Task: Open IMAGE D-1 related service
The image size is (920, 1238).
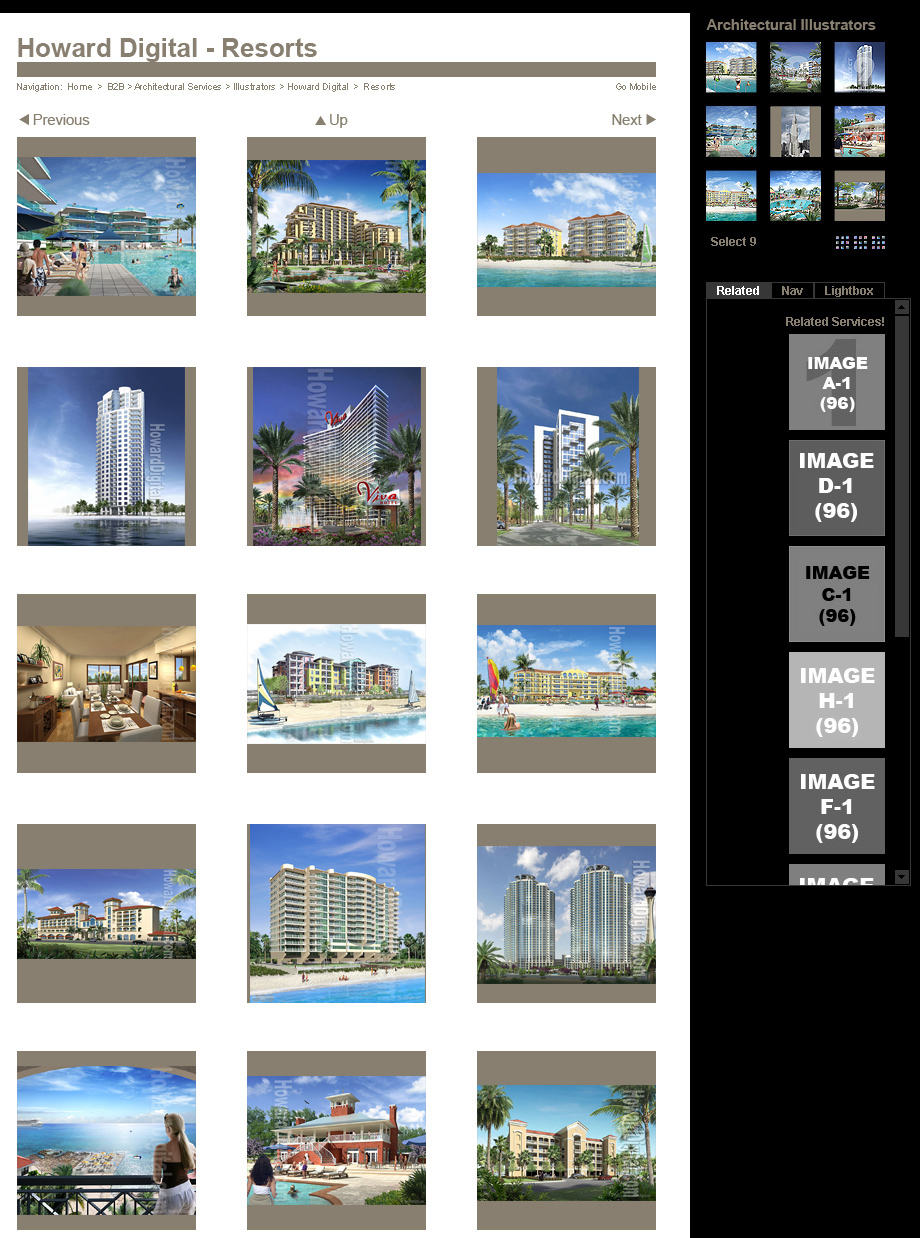Action: (837, 488)
